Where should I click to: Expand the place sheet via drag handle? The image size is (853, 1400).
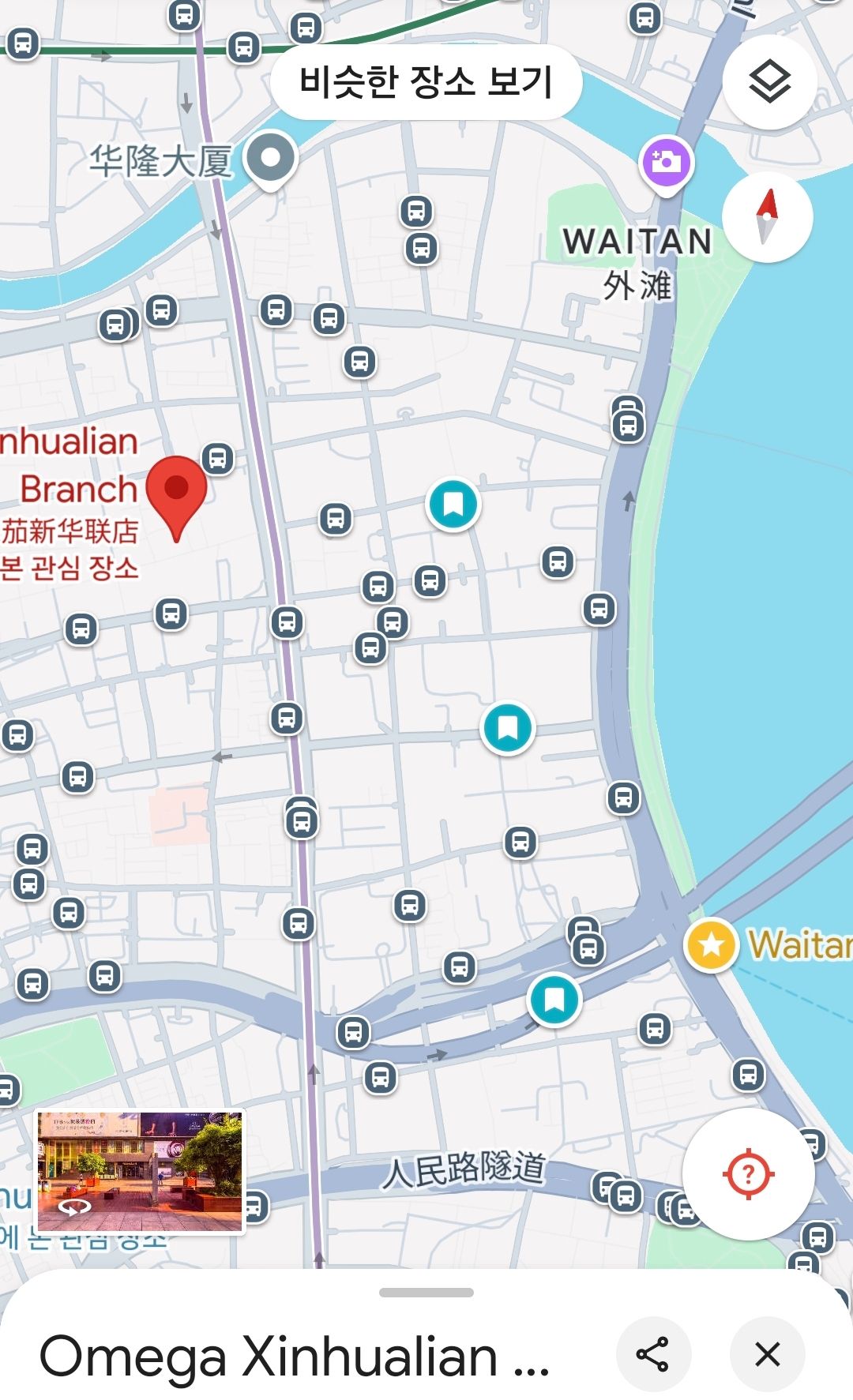(426, 1293)
